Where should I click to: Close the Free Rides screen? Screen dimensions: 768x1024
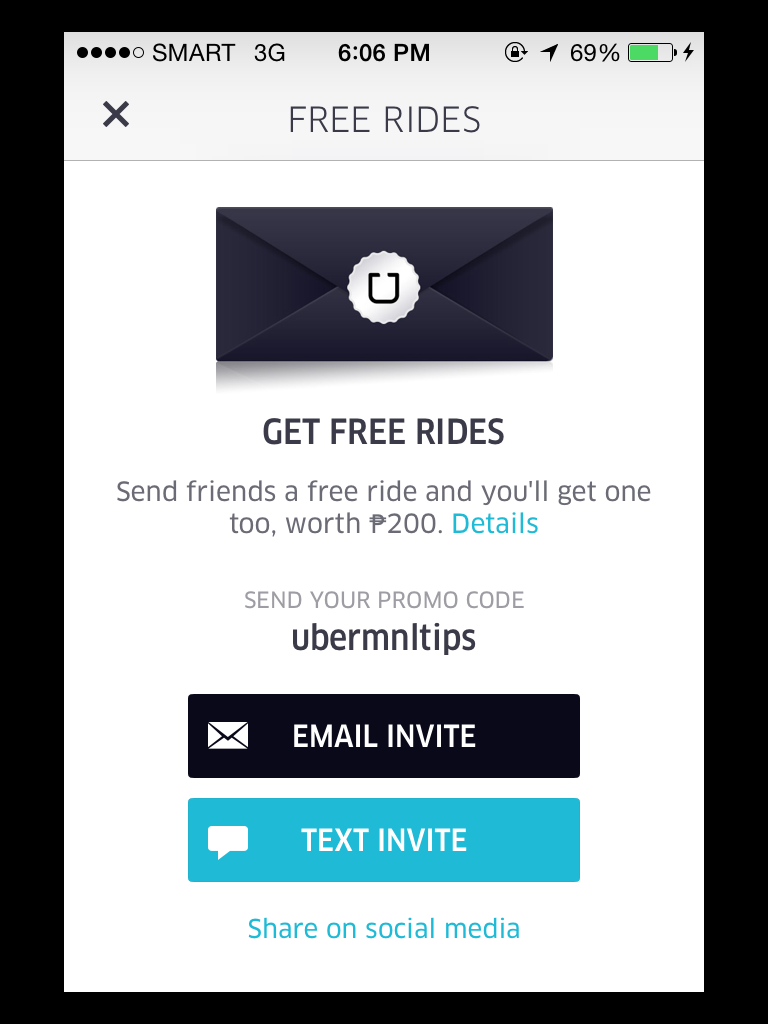(x=116, y=115)
